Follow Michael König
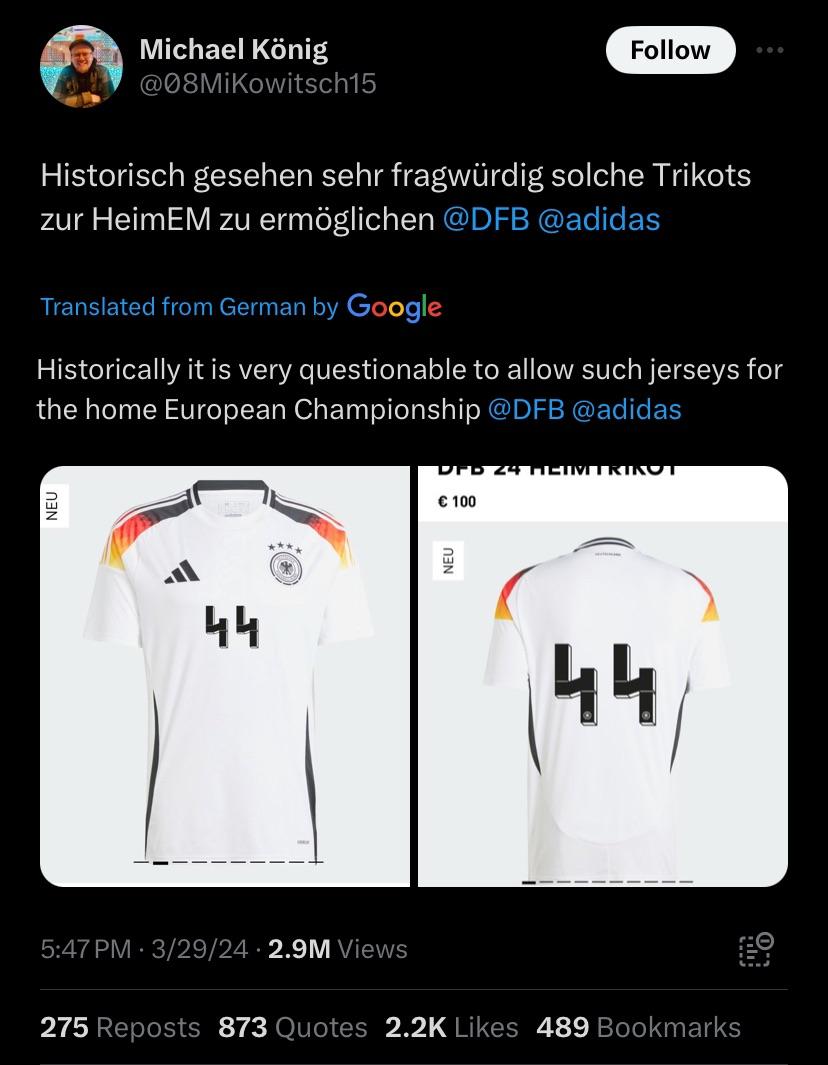Viewport: 828px width, 1065px height. pyautogui.click(x=670, y=50)
